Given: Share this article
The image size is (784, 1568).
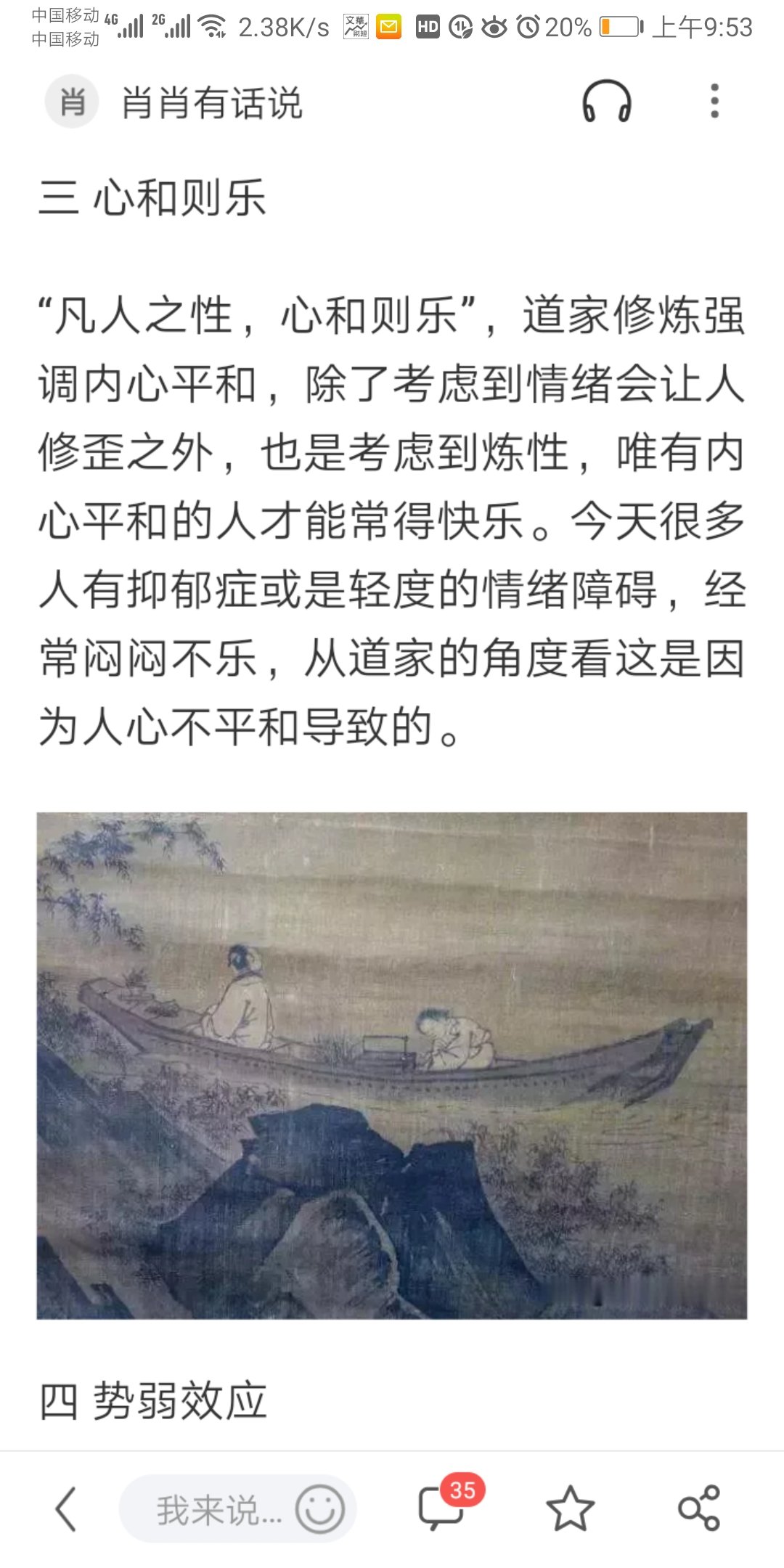Looking at the screenshot, I should 698,1508.
